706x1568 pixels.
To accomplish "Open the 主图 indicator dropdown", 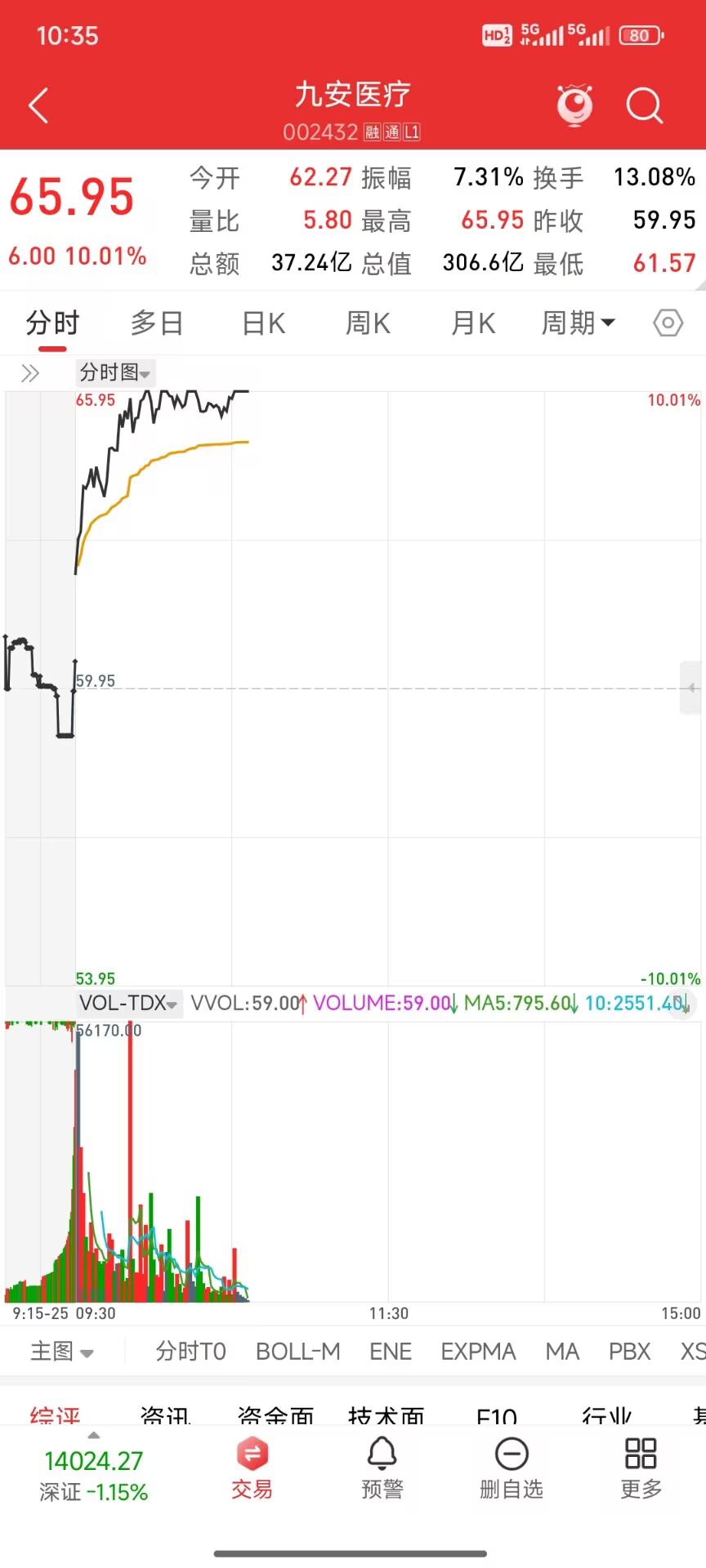I will (x=61, y=1352).
